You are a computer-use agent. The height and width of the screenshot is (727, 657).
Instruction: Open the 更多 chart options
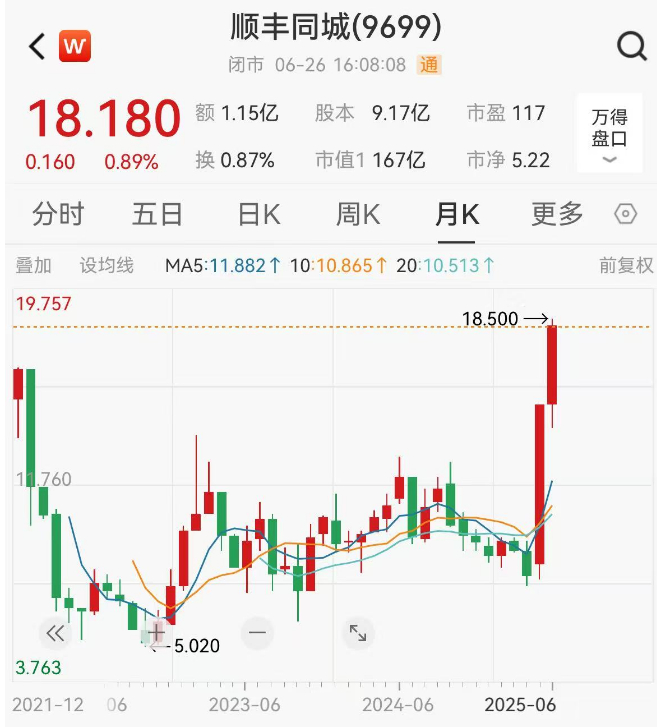[x=557, y=214]
